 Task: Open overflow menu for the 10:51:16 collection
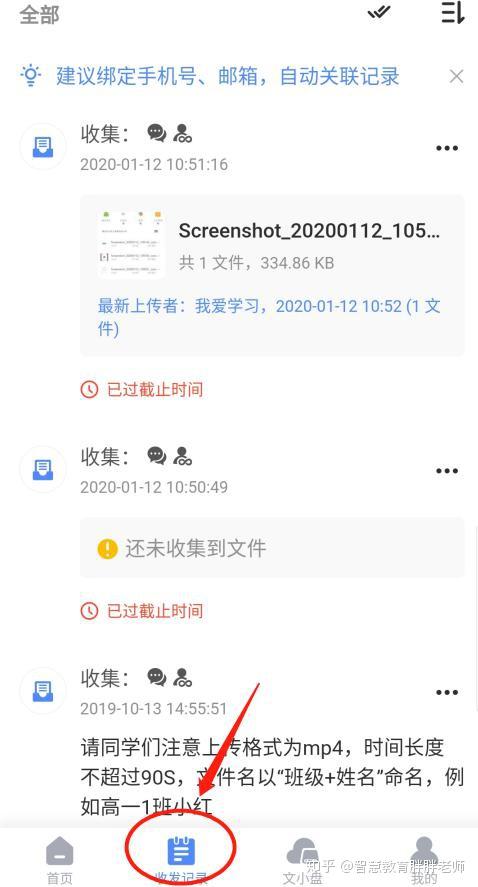pyautogui.click(x=447, y=148)
